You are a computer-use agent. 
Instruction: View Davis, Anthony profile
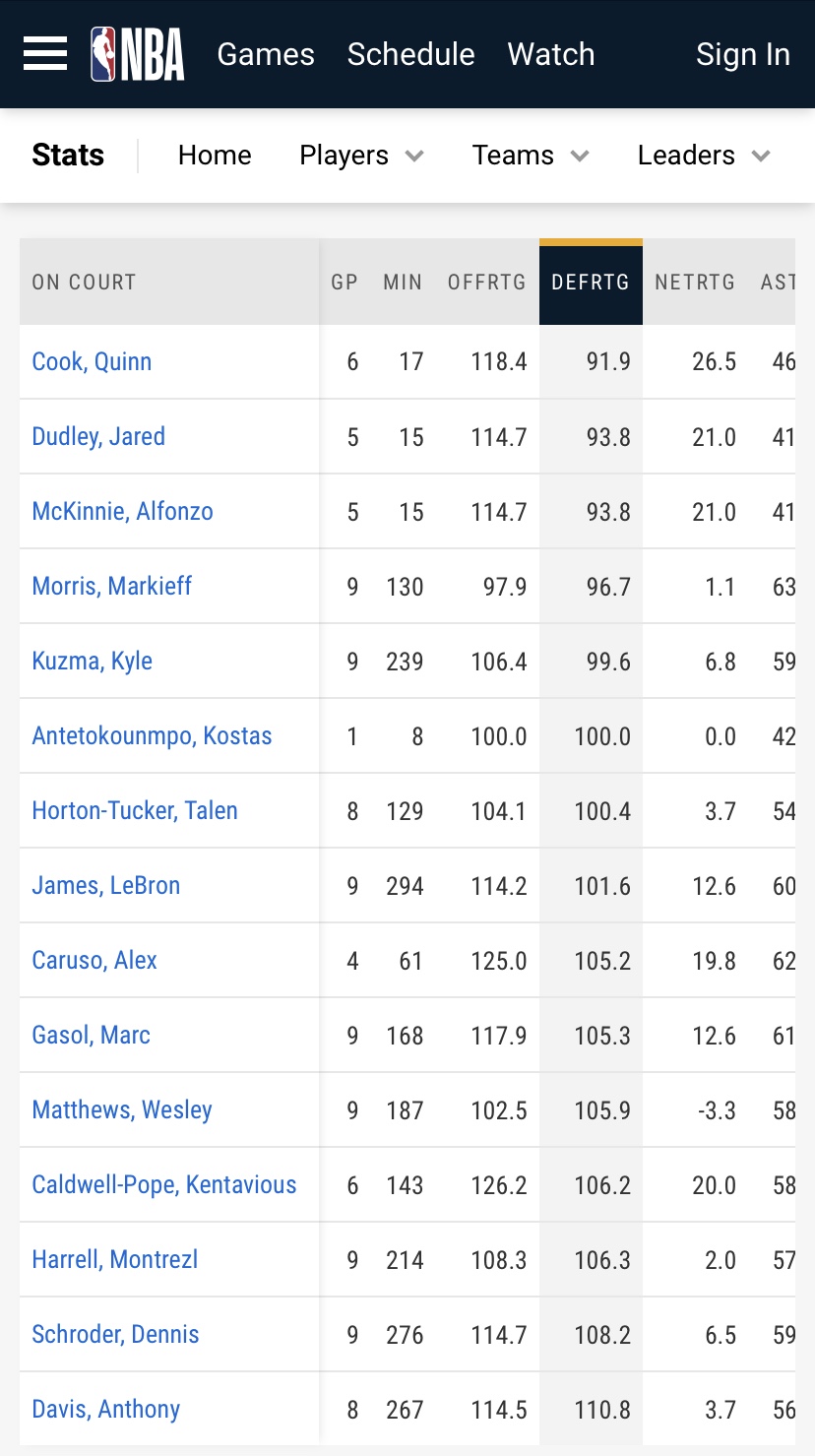point(106,1409)
